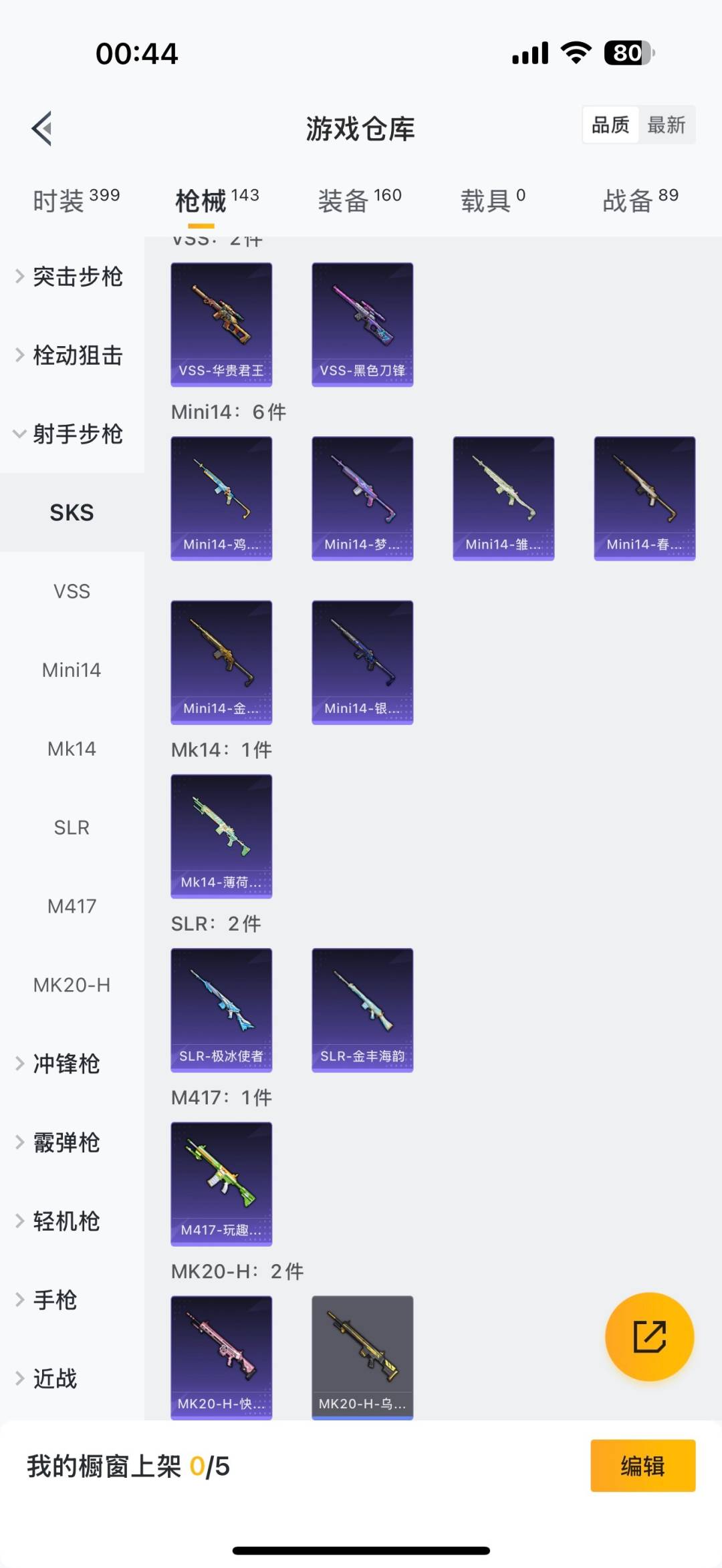
Task: Select Mini14 in the sidebar
Action: point(72,670)
